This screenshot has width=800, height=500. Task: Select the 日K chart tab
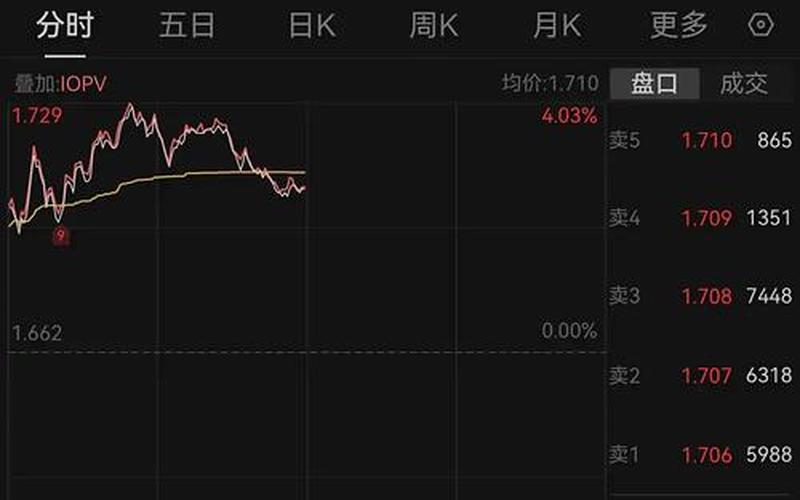(x=311, y=26)
